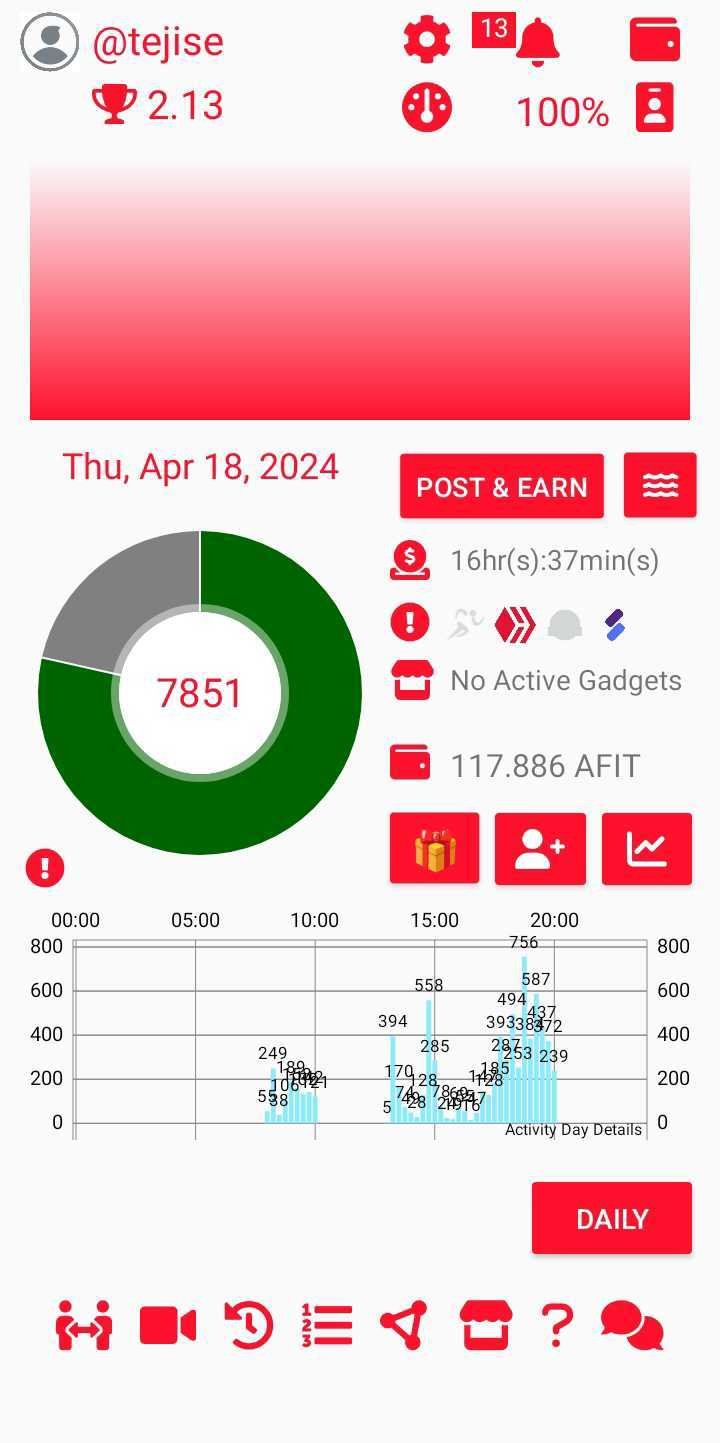Viewport: 720px width, 1443px height.
Task: Open the contact badge icon at top
Action: [x=655, y=107]
